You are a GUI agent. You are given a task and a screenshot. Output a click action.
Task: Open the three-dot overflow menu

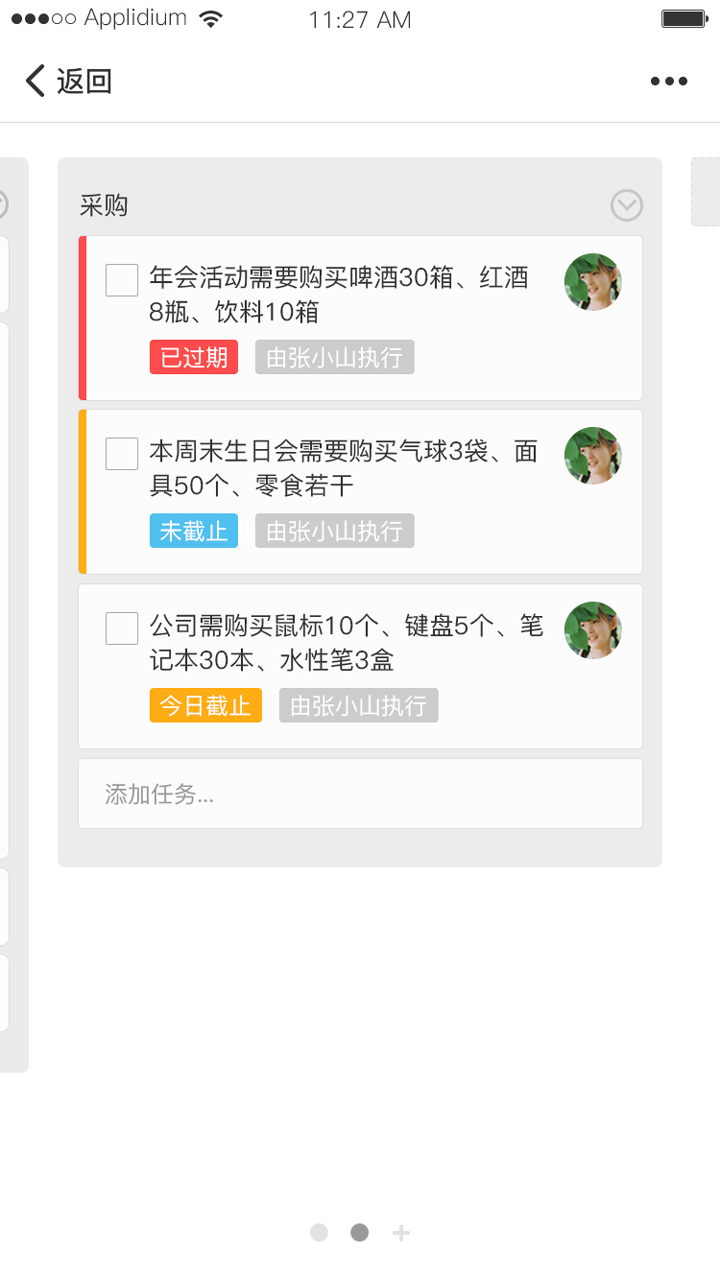pyautogui.click(x=668, y=81)
